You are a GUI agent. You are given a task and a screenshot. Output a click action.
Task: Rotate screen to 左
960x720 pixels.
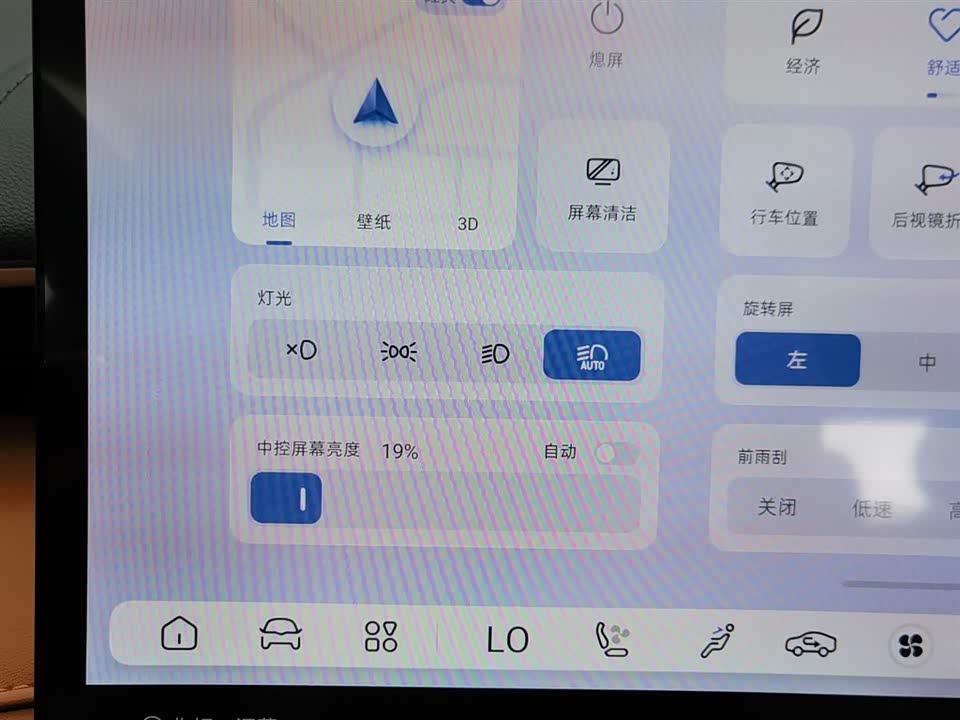(797, 360)
